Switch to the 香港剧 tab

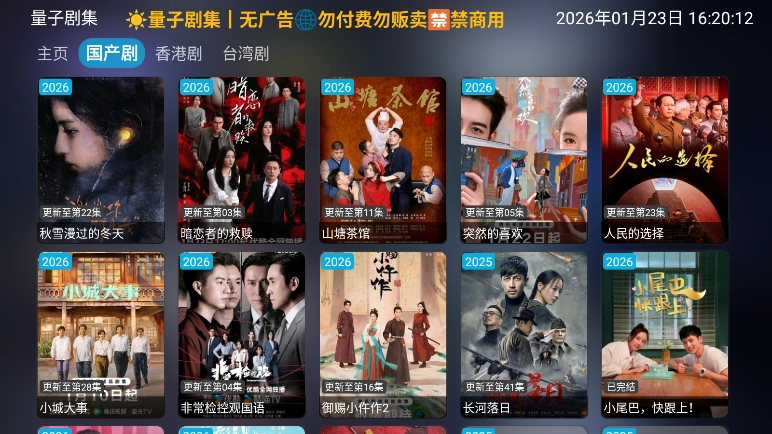pyautogui.click(x=179, y=54)
